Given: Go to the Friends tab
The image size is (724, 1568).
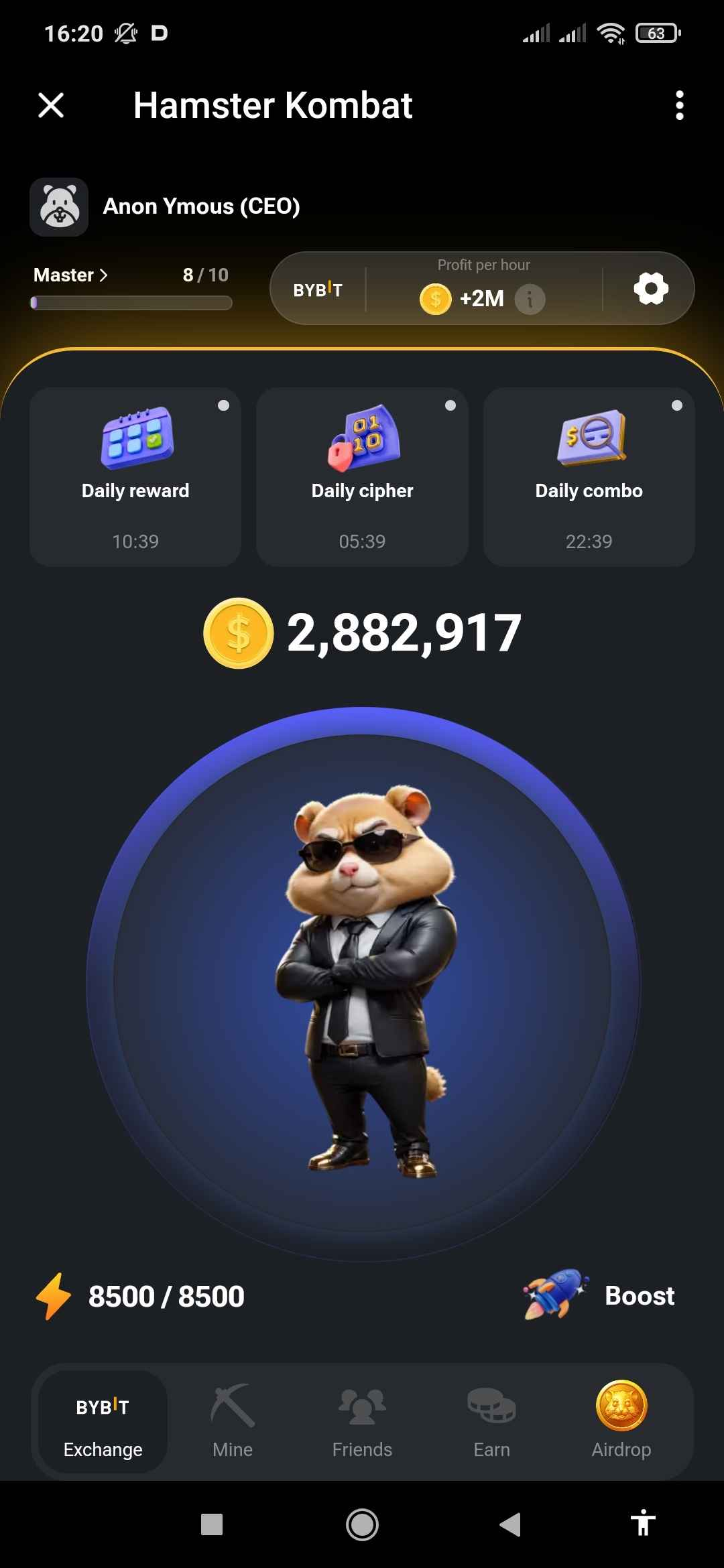Looking at the screenshot, I should pos(362,1422).
